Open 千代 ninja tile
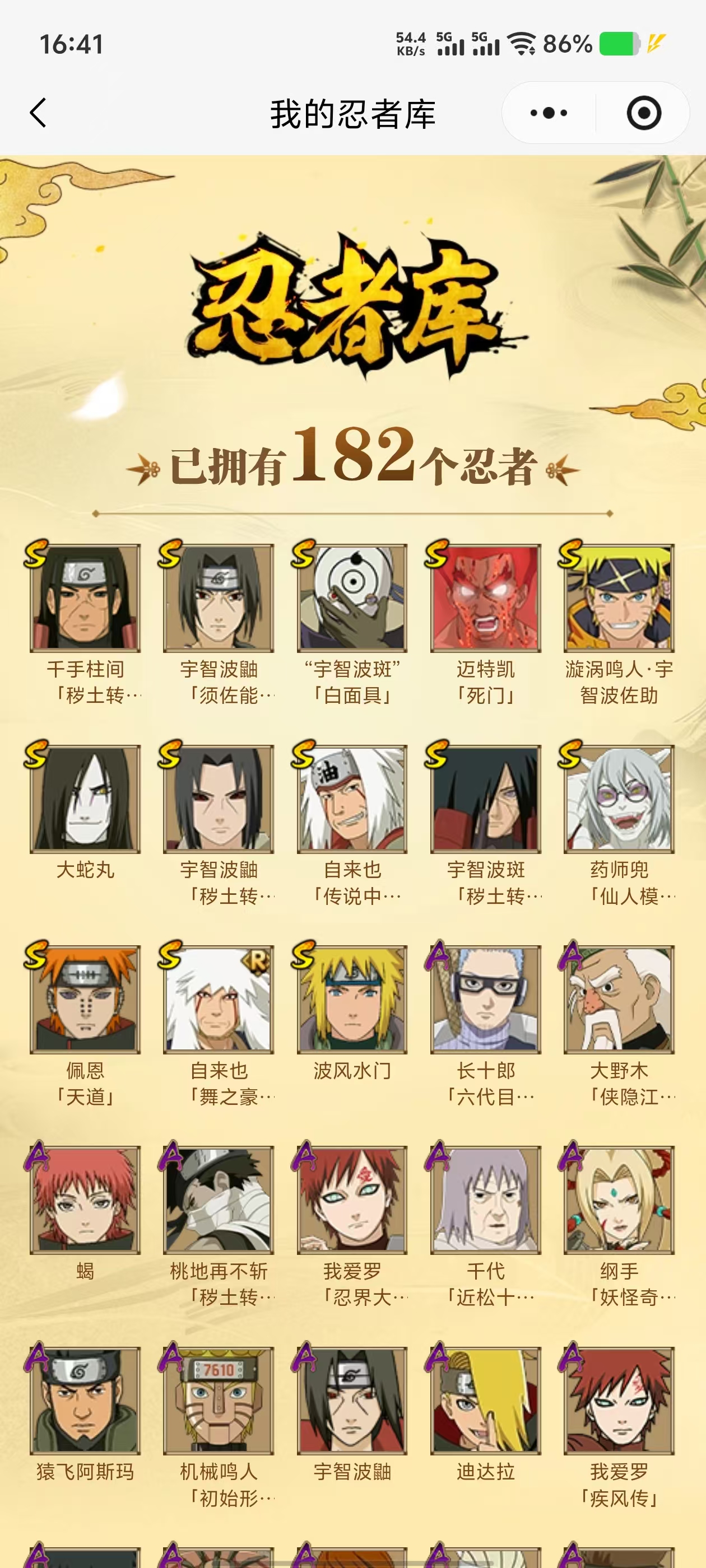Viewport: 706px width, 1568px height. click(x=485, y=1200)
